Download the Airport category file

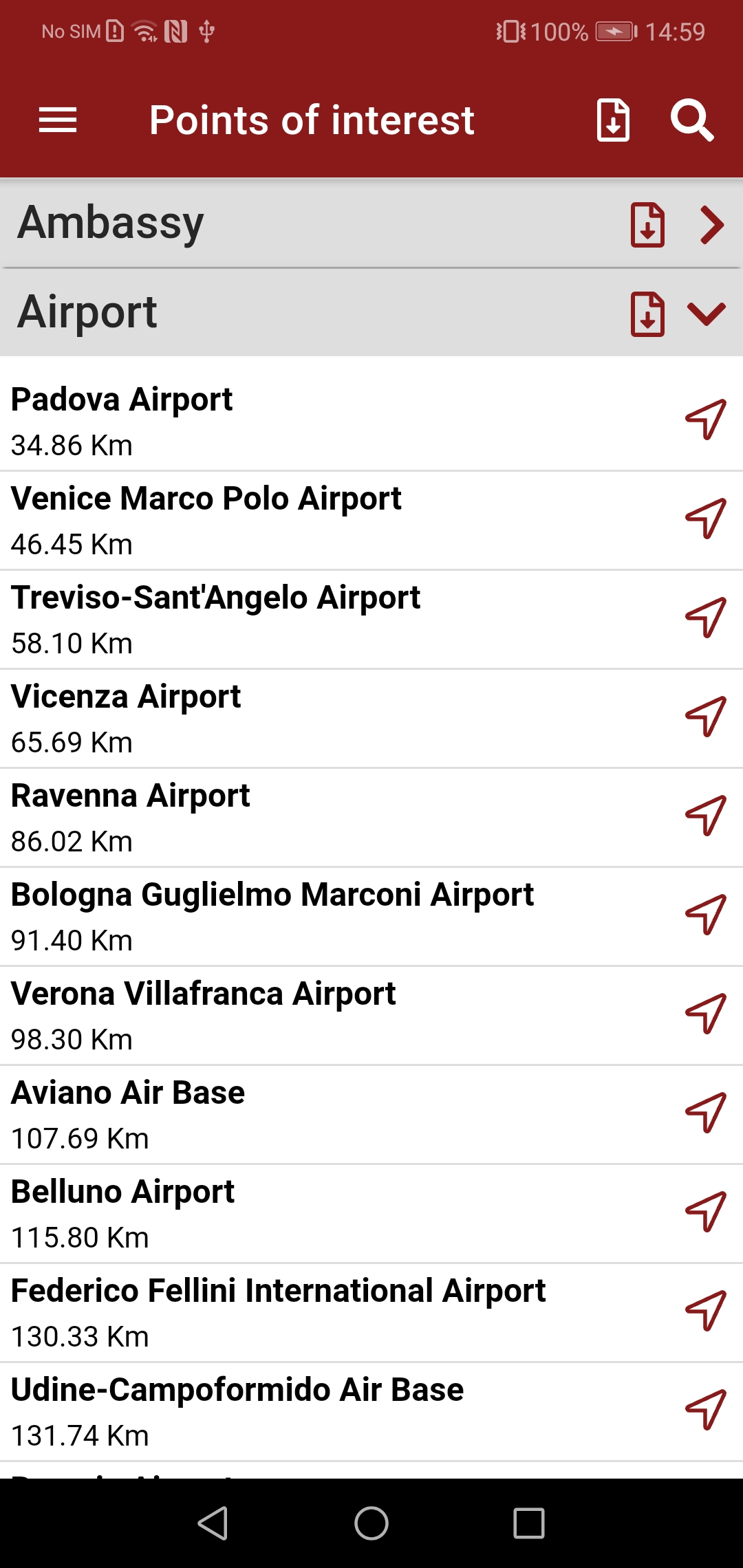pyautogui.click(x=647, y=314)
